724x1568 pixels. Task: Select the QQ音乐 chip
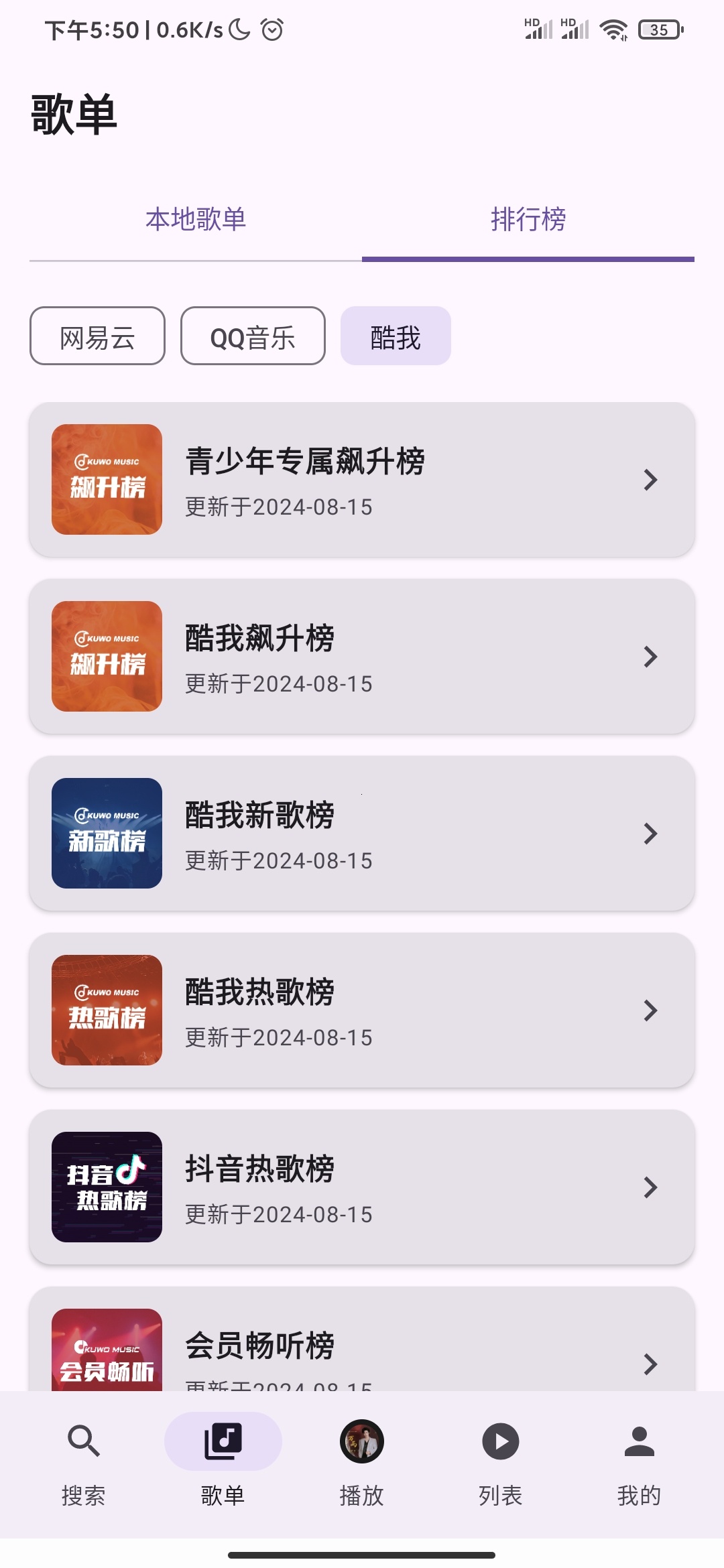point(253,336)
